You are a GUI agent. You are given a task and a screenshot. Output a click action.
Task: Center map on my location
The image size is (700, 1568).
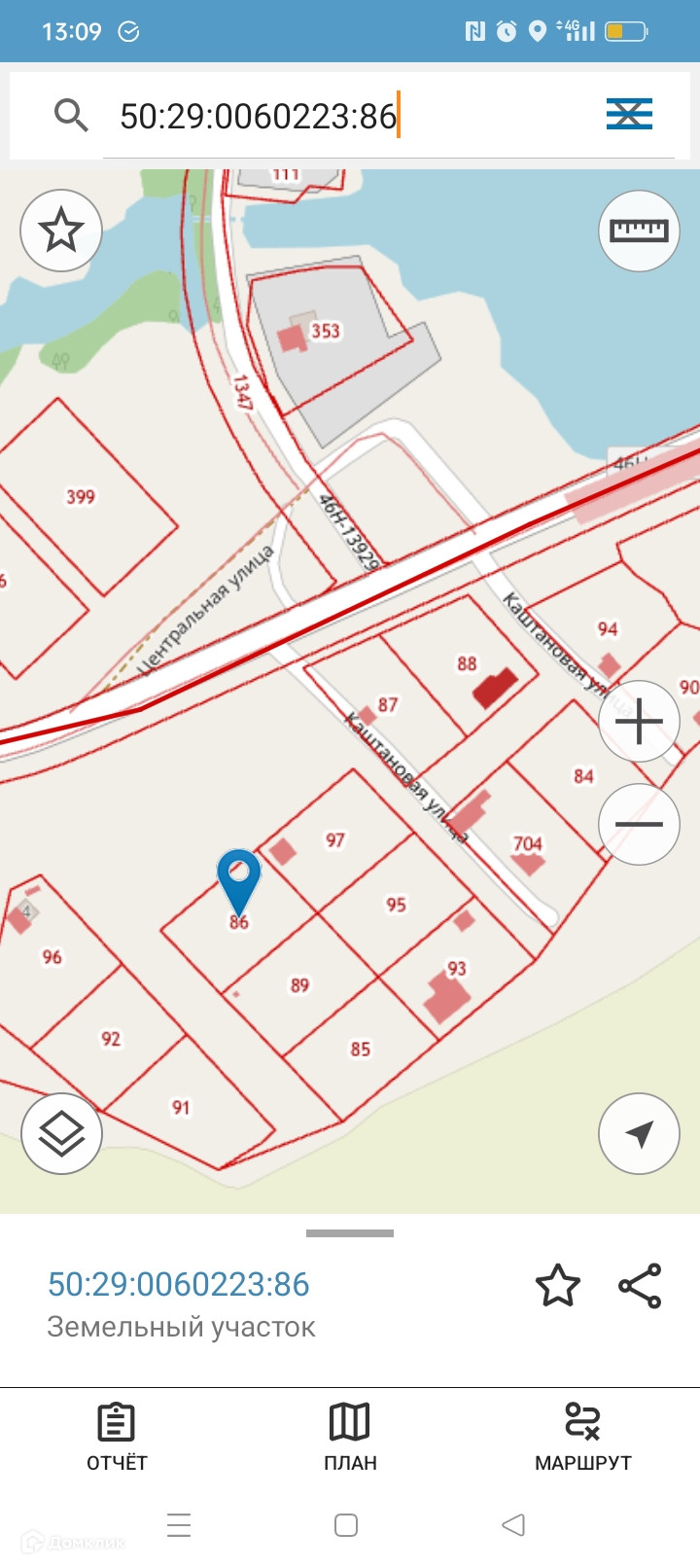point(639,1134)
